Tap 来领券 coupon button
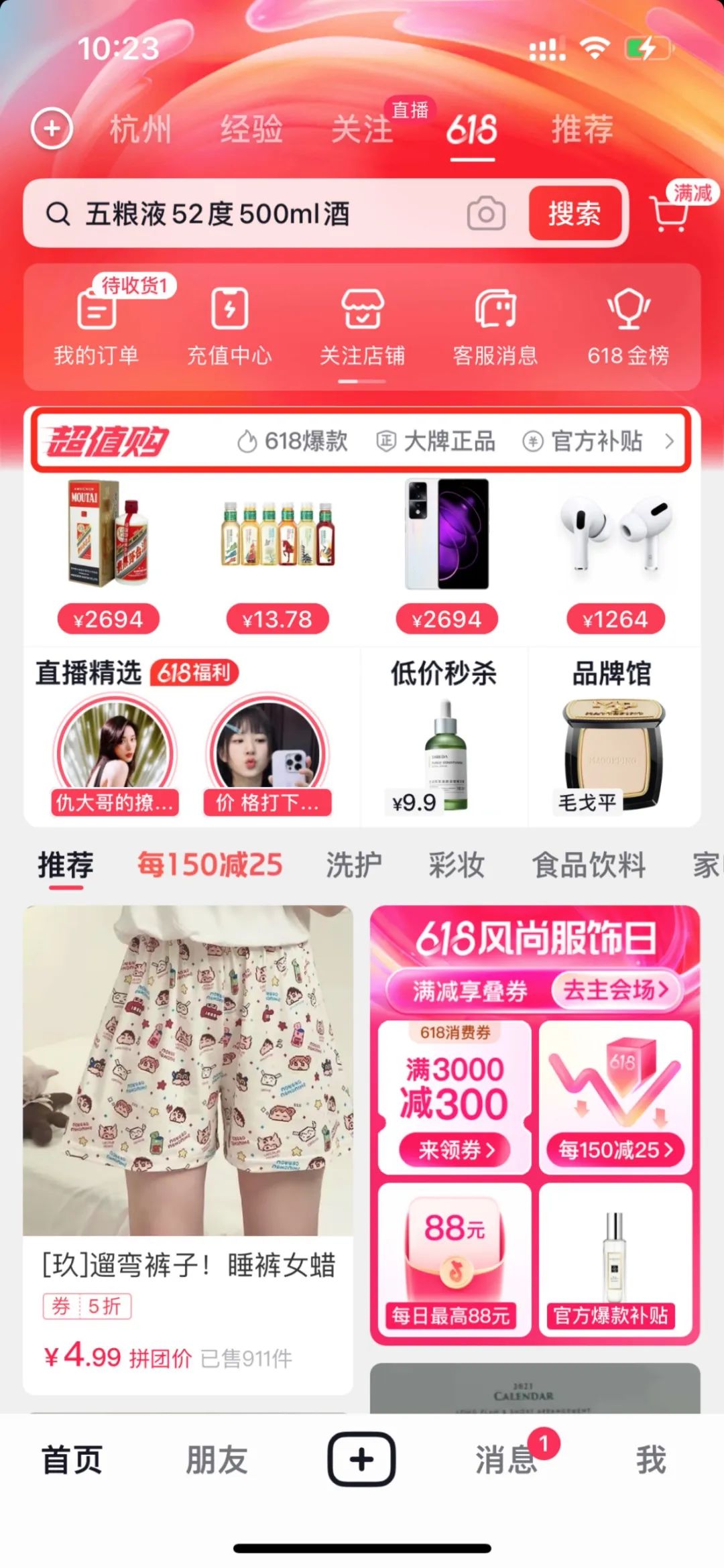Screen dimensions: 724x1568 [x=455, y=1150]
